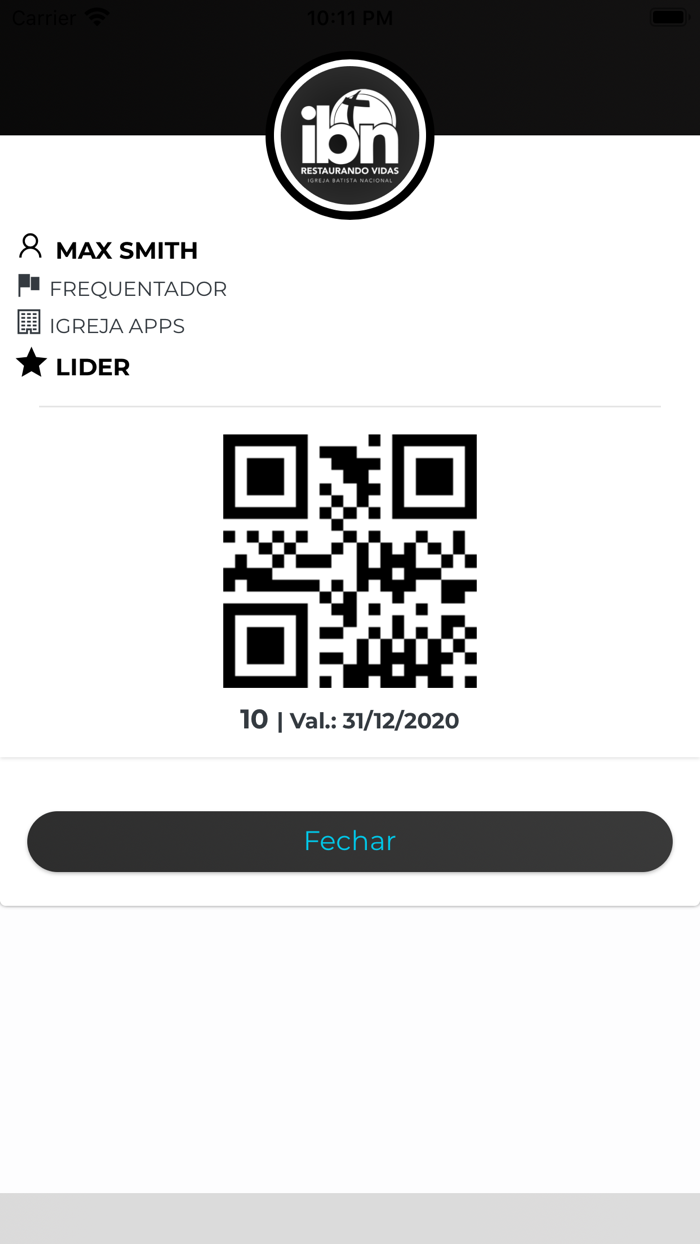Close the member card with Fechar
Image resolution: width=700 pixels, height=1244 pixels.
pos(350,841)
